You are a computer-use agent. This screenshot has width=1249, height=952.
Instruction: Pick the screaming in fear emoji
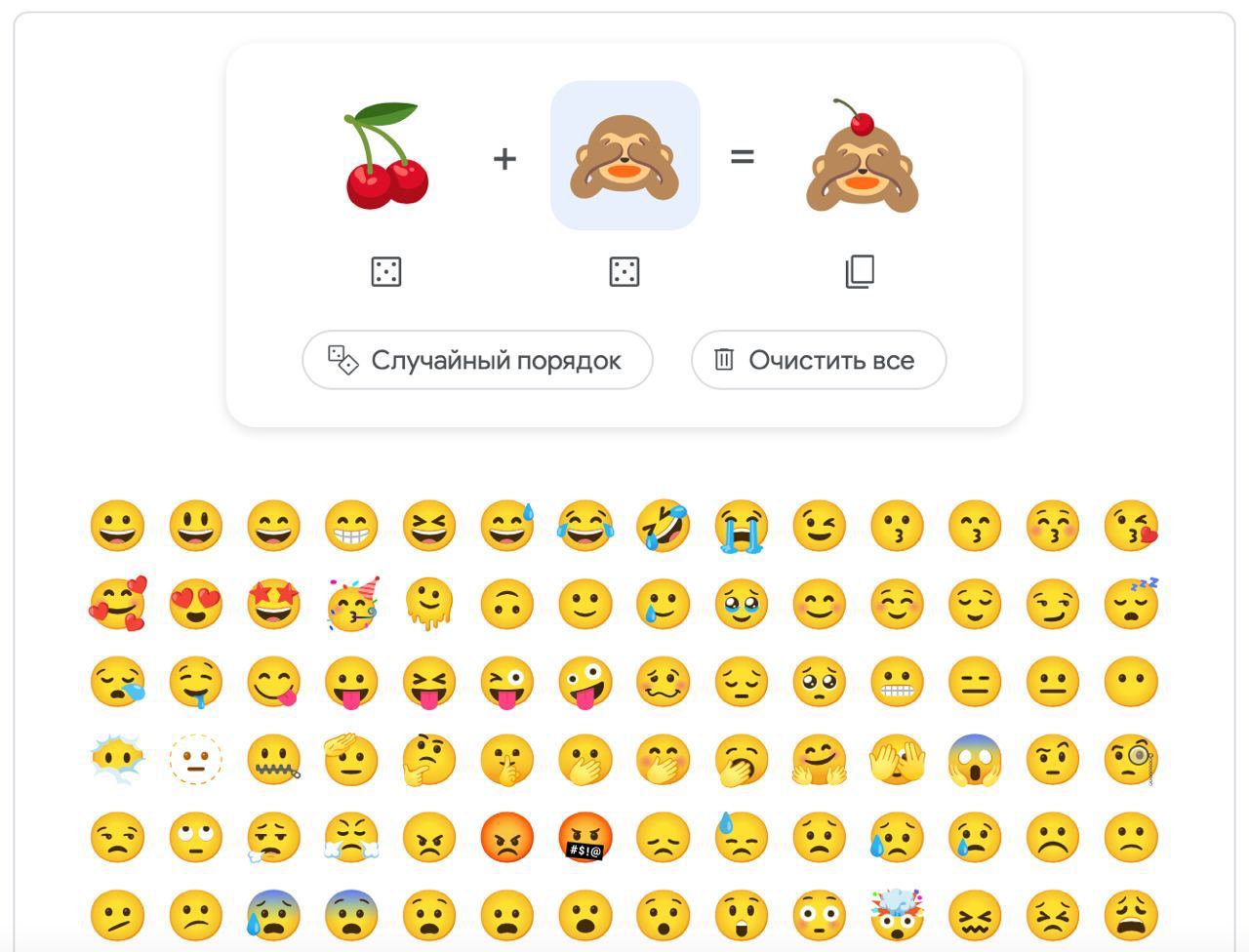click(x=975, y=760)
